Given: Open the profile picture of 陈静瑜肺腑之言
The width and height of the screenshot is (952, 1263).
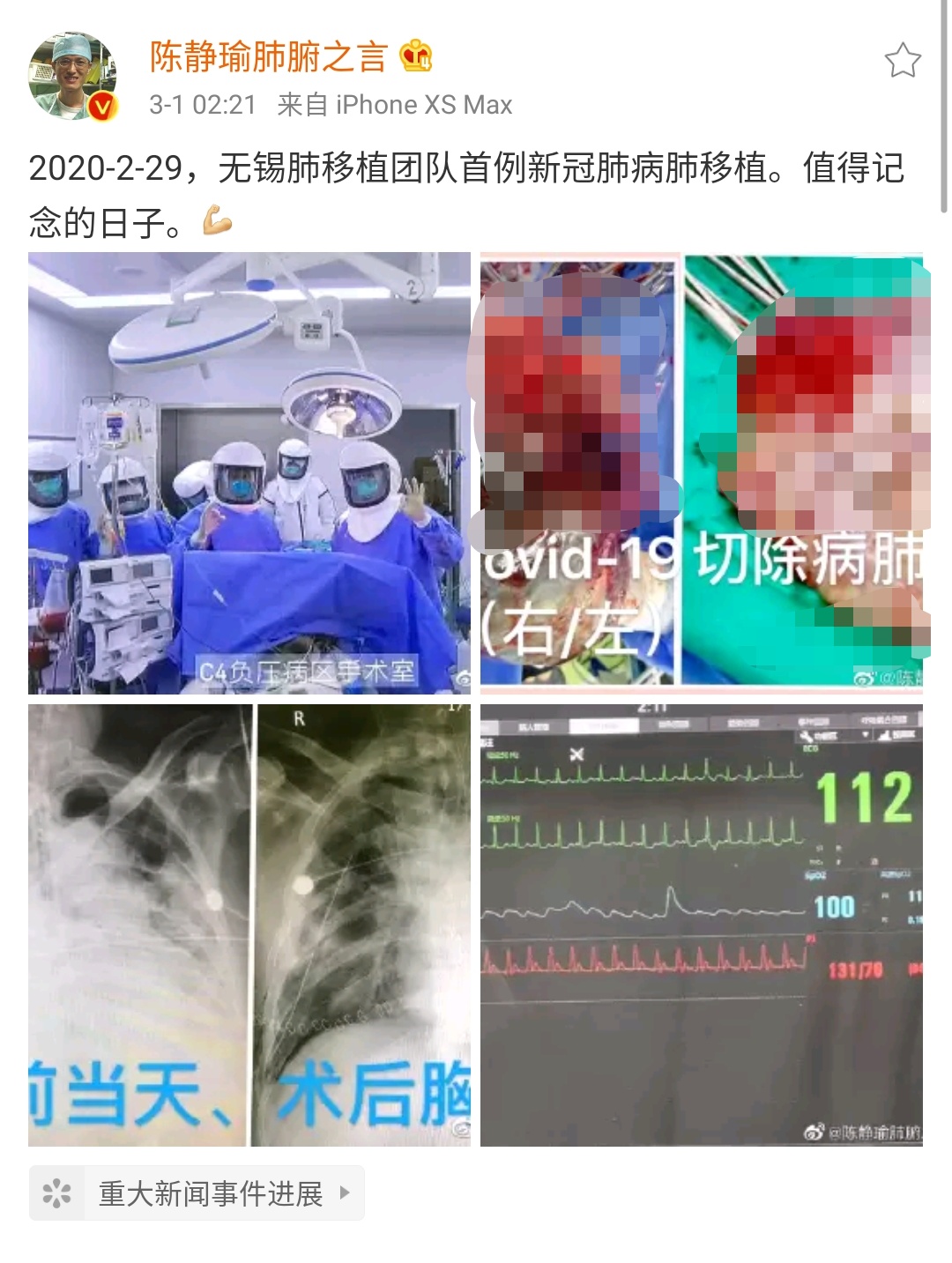Looking at the screenshot, I should [x=72, y=77].
